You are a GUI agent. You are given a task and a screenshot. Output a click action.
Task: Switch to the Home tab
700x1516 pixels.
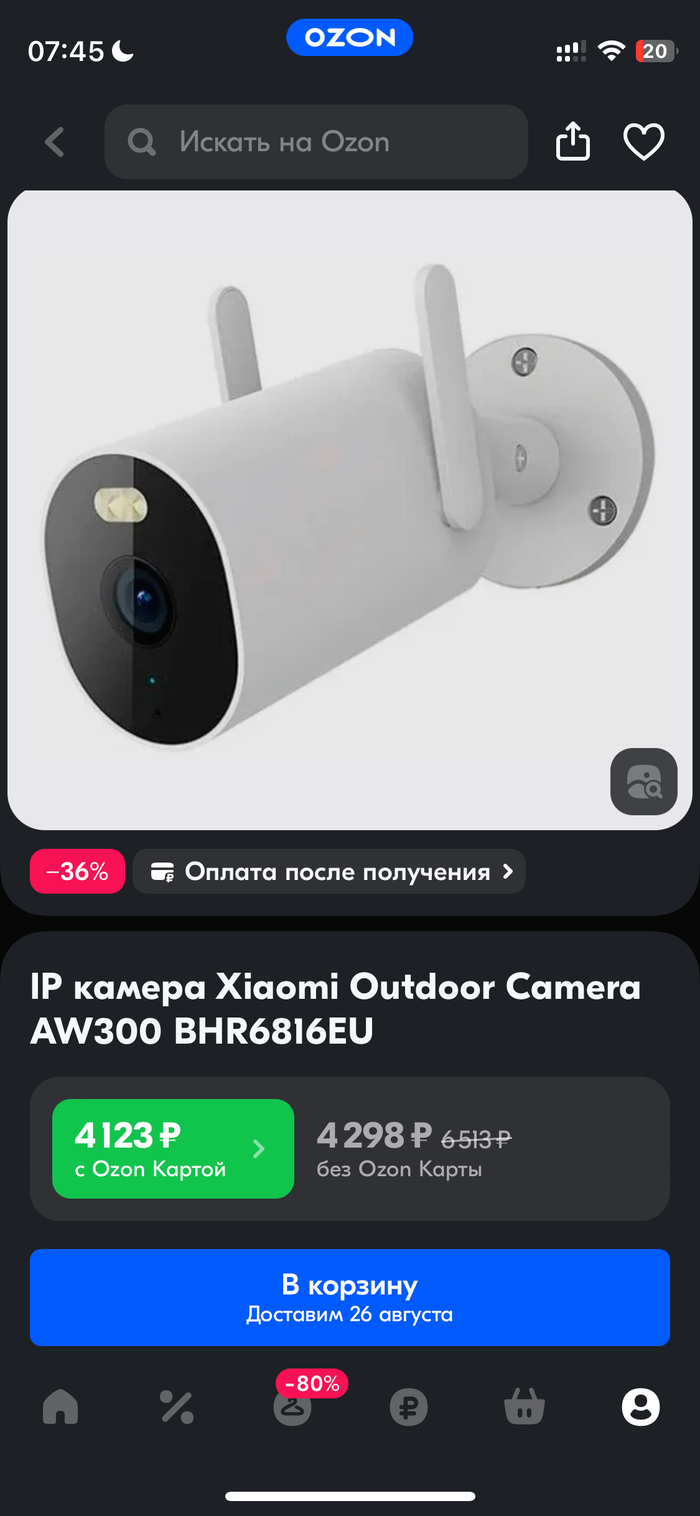(60, 1407)
